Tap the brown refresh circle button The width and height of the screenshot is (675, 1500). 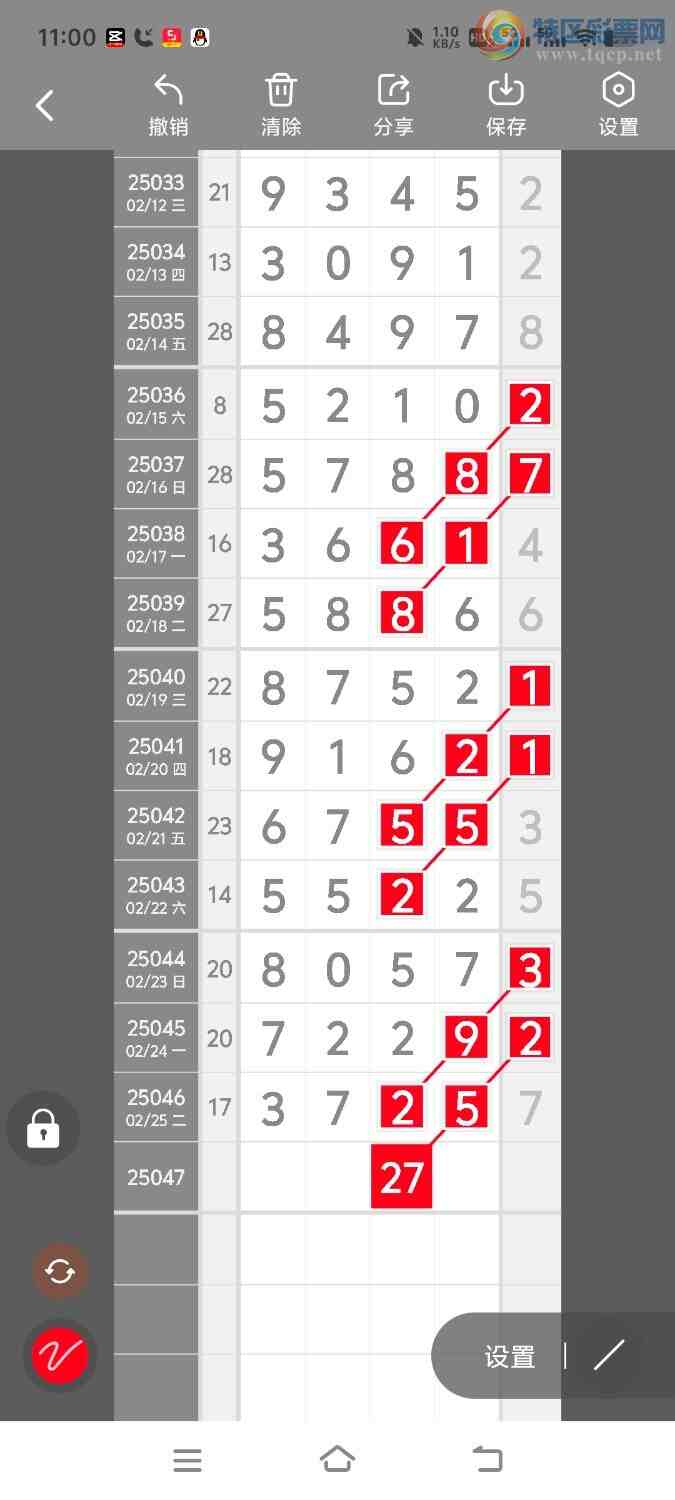click(x=60, y=1271)
